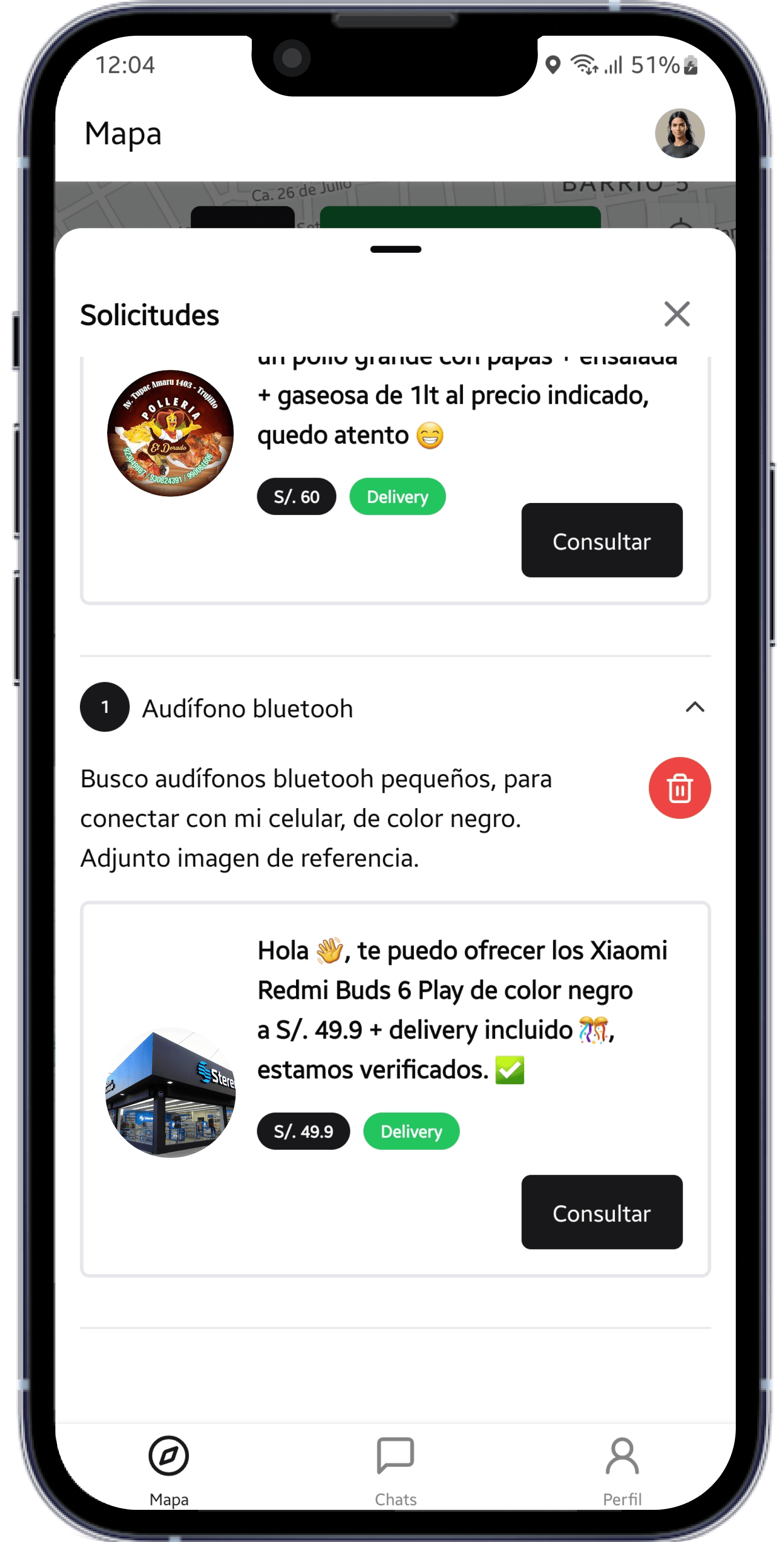Tap the location pin icon in status bar
The height and width of the screenshot is (1542, 784).
pos(553,63)
